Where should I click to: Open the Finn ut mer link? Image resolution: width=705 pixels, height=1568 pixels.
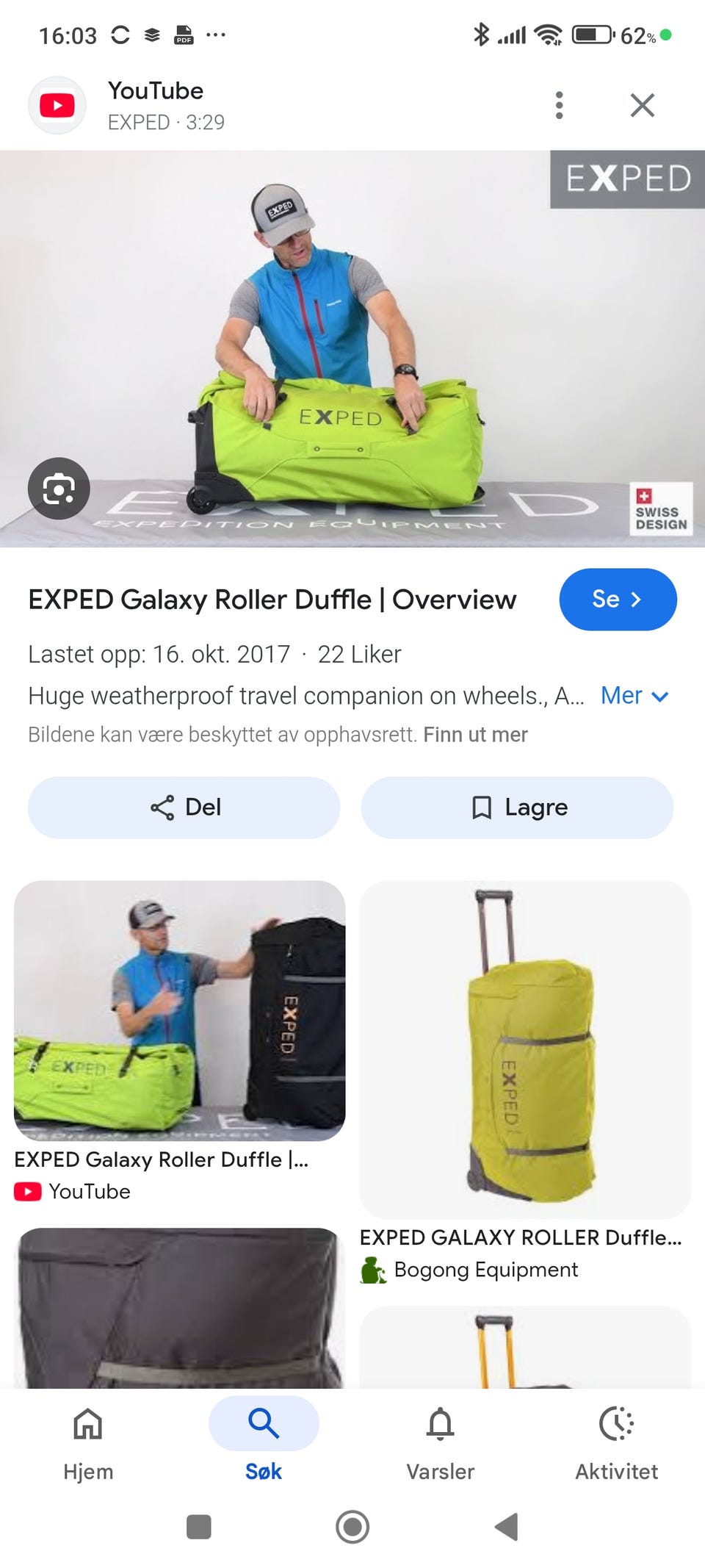(475, 734)
